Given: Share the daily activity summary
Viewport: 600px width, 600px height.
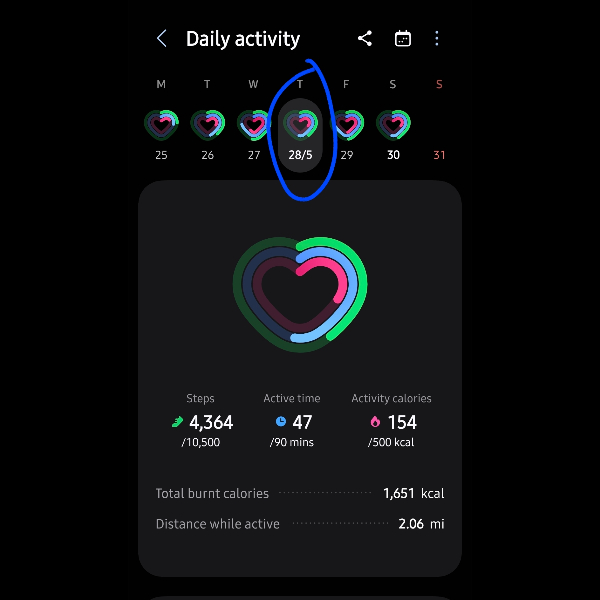Looking at the screenshot, I should click(365, 39).
